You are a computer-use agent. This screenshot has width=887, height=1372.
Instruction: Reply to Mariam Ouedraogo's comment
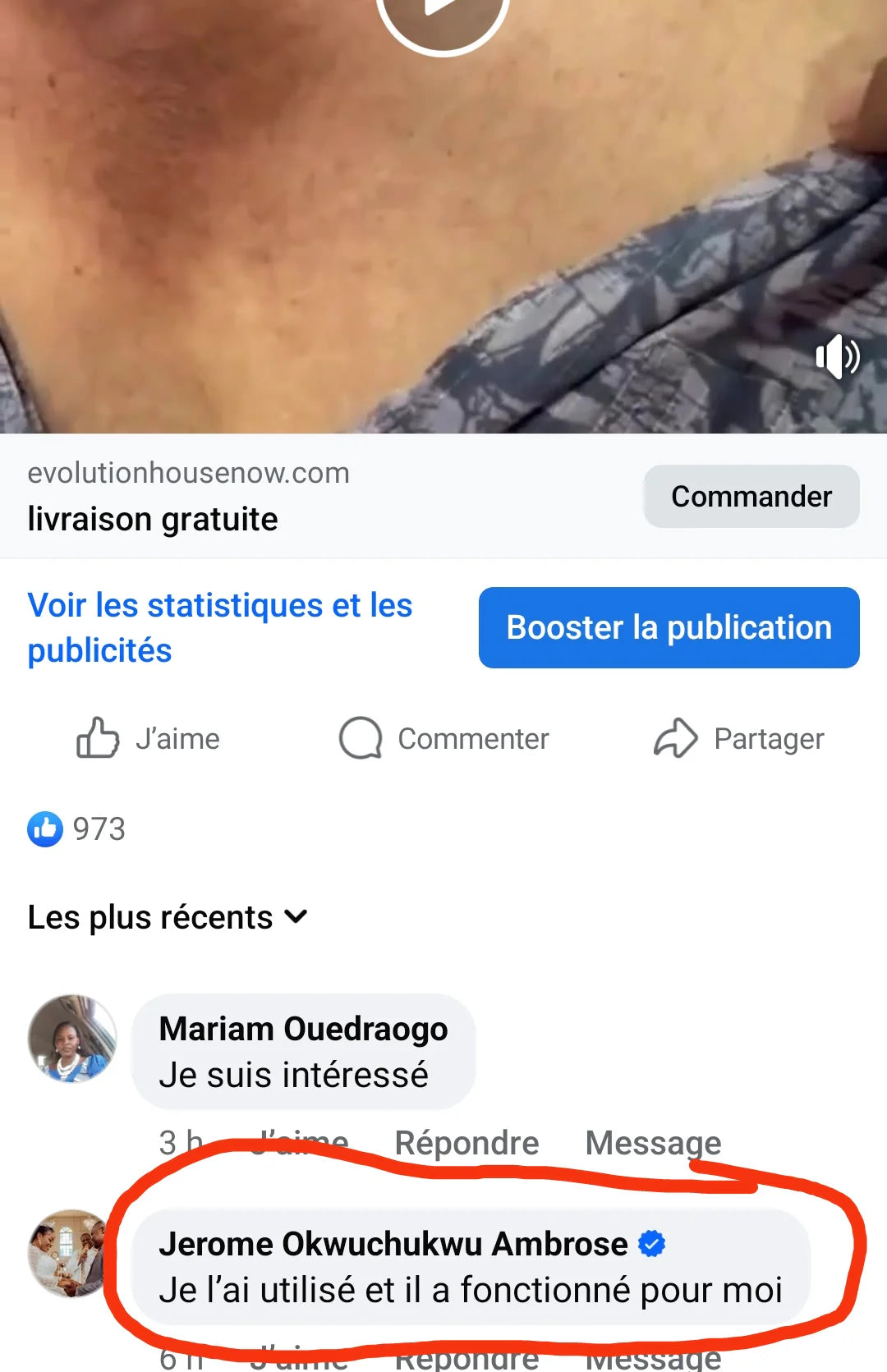(x=466, y=1142)
